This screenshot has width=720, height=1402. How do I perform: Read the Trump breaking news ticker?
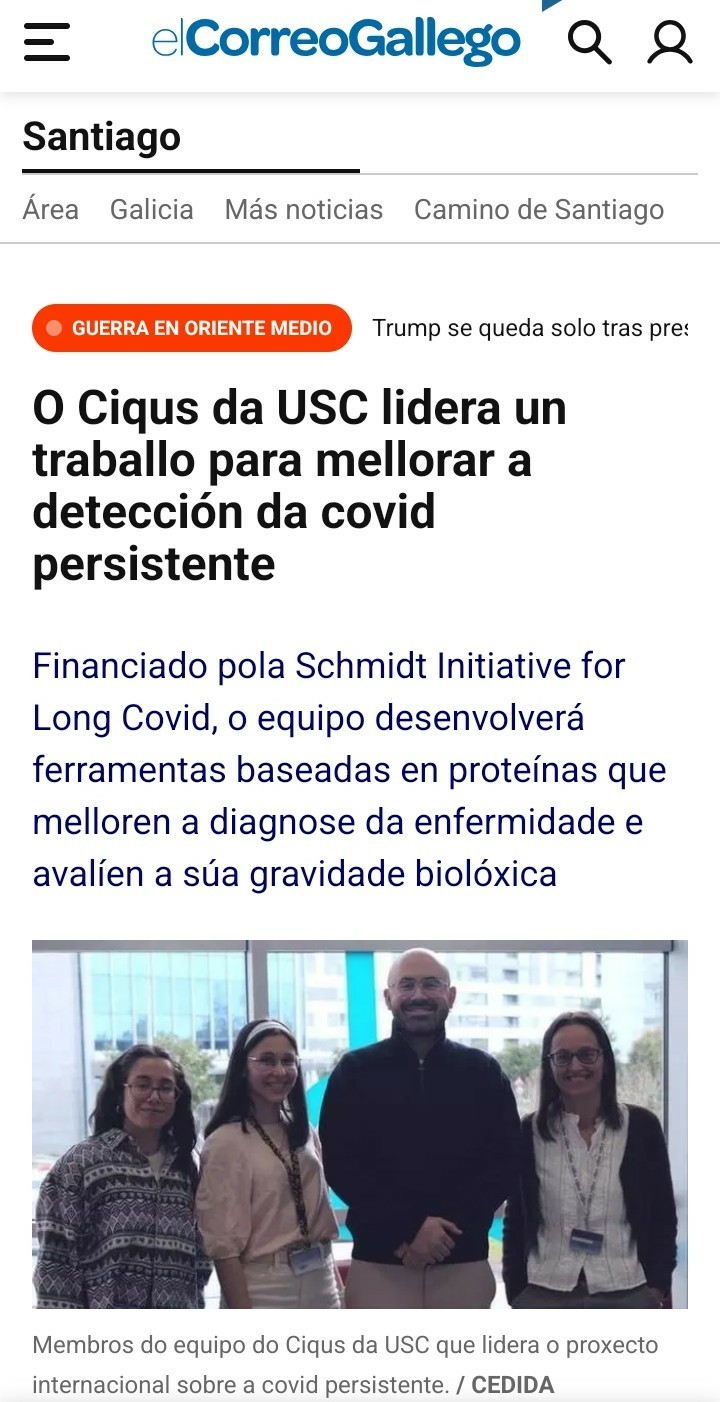coord(530,328)
